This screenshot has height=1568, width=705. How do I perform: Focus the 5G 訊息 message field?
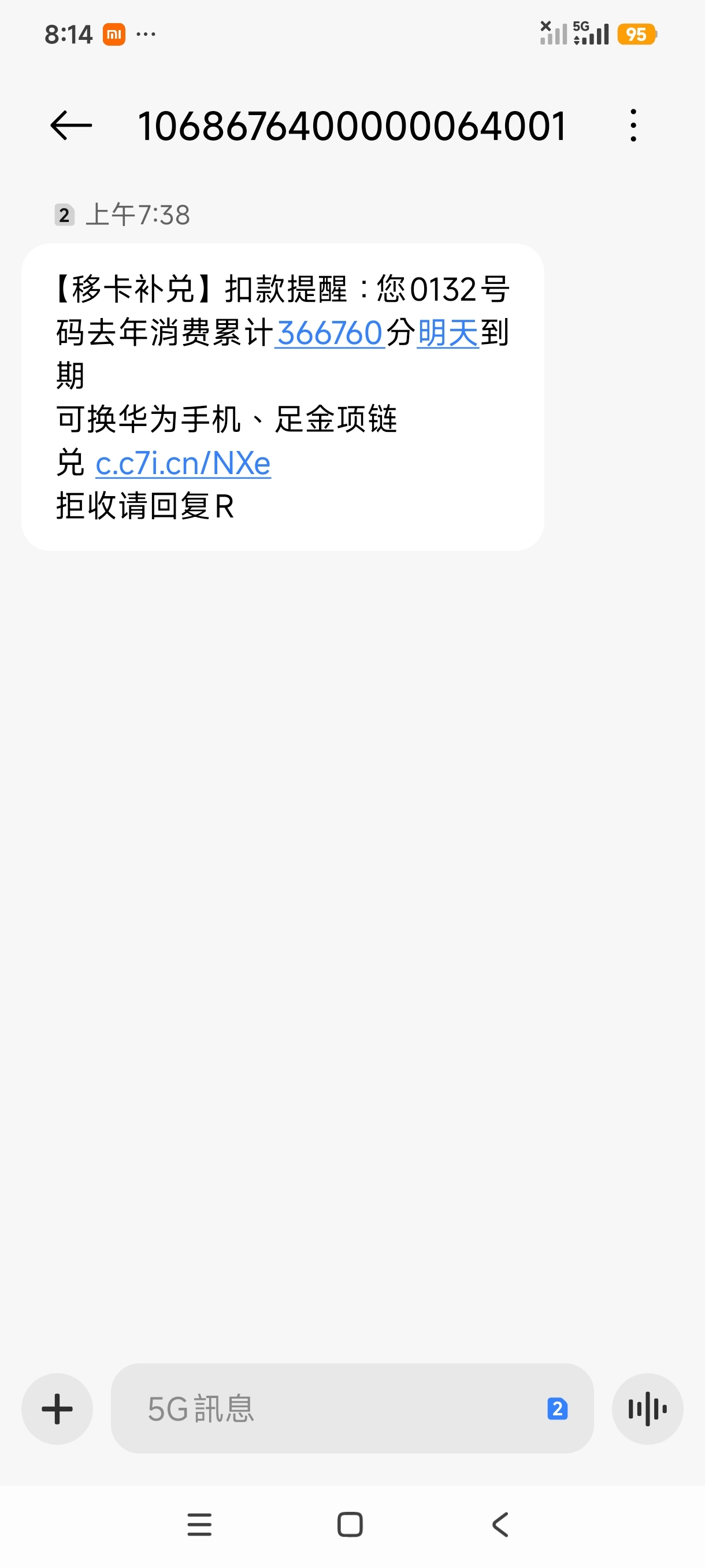click(328, 1409)
